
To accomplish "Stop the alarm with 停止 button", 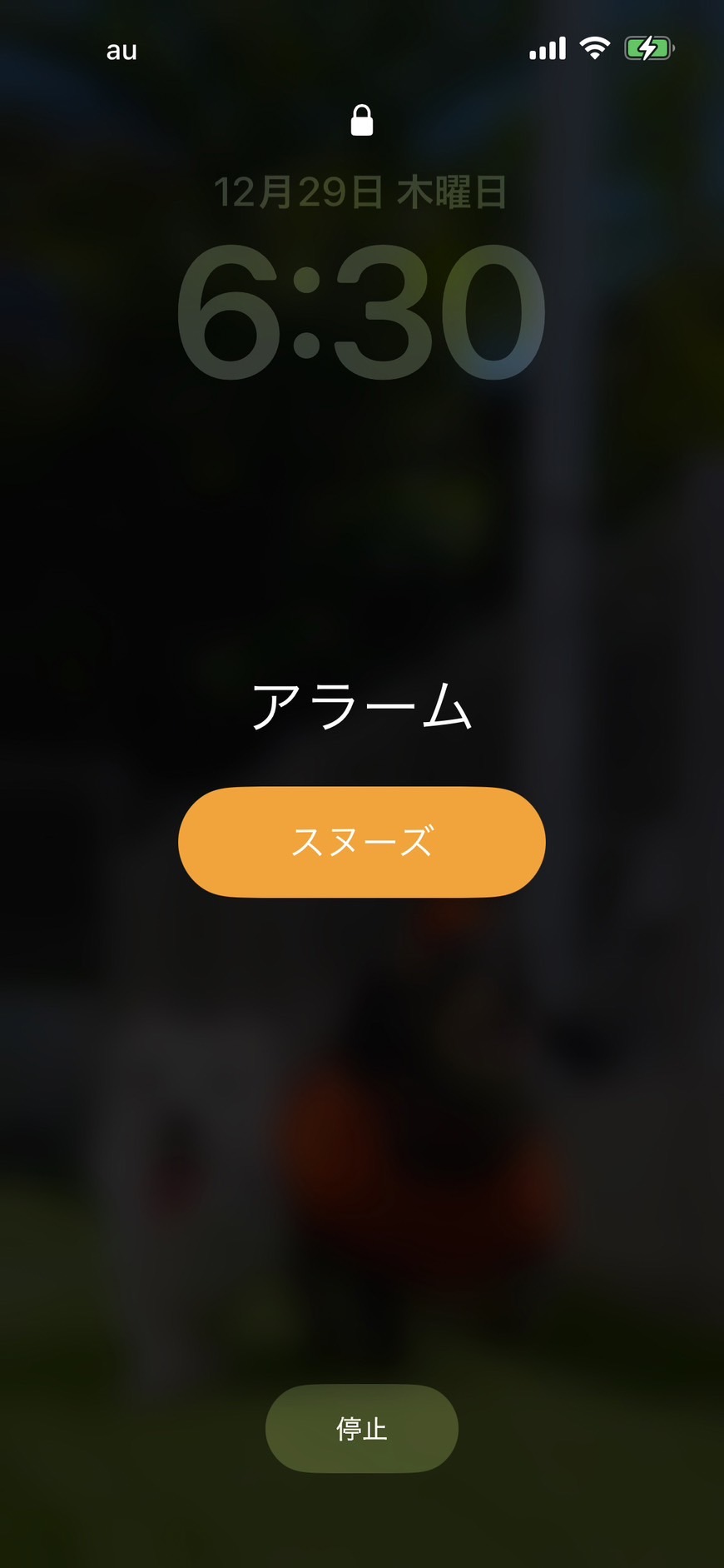I will click(x=361, y=1428).
